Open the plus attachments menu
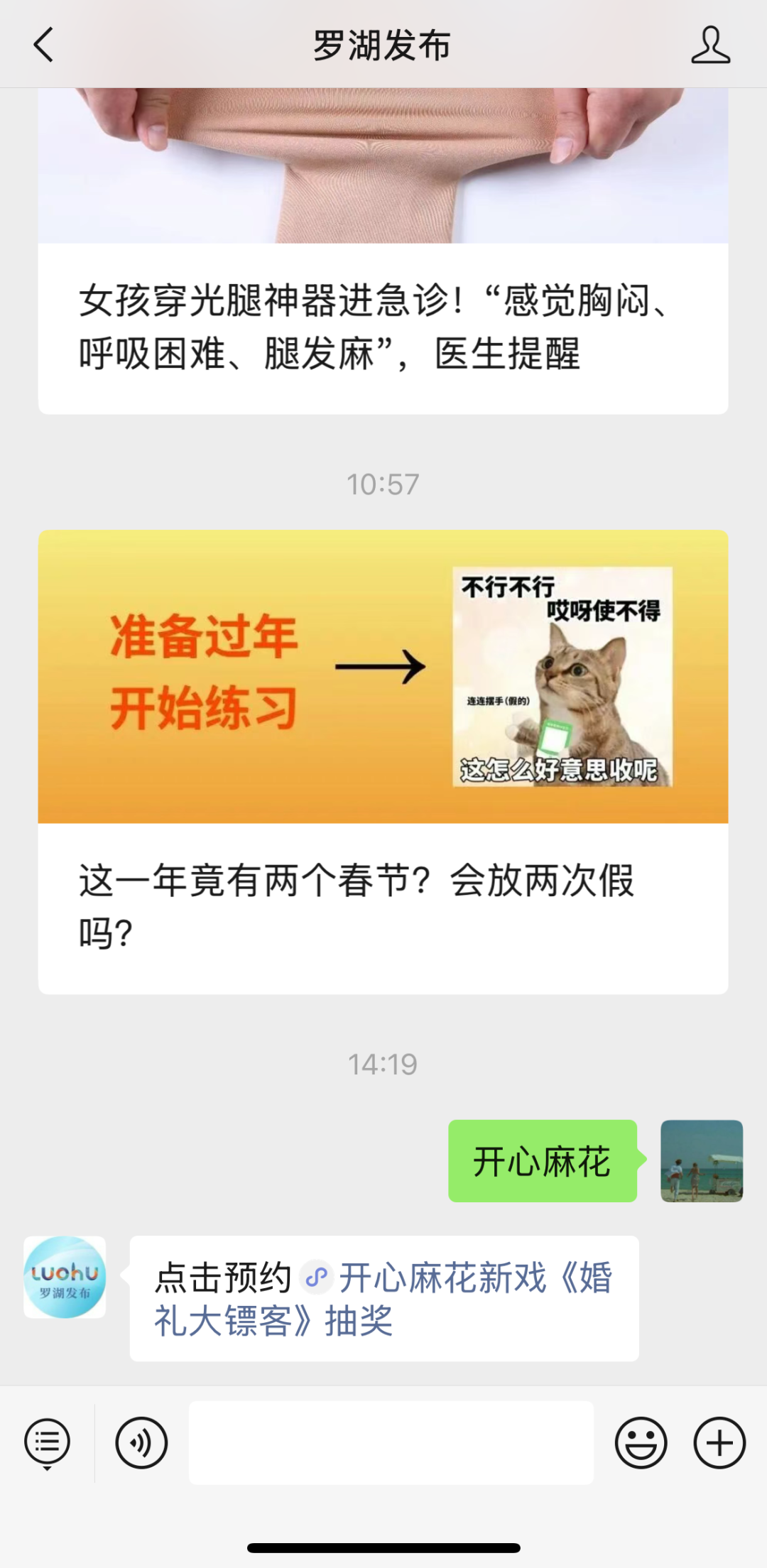 click(x=719, y=1442)
